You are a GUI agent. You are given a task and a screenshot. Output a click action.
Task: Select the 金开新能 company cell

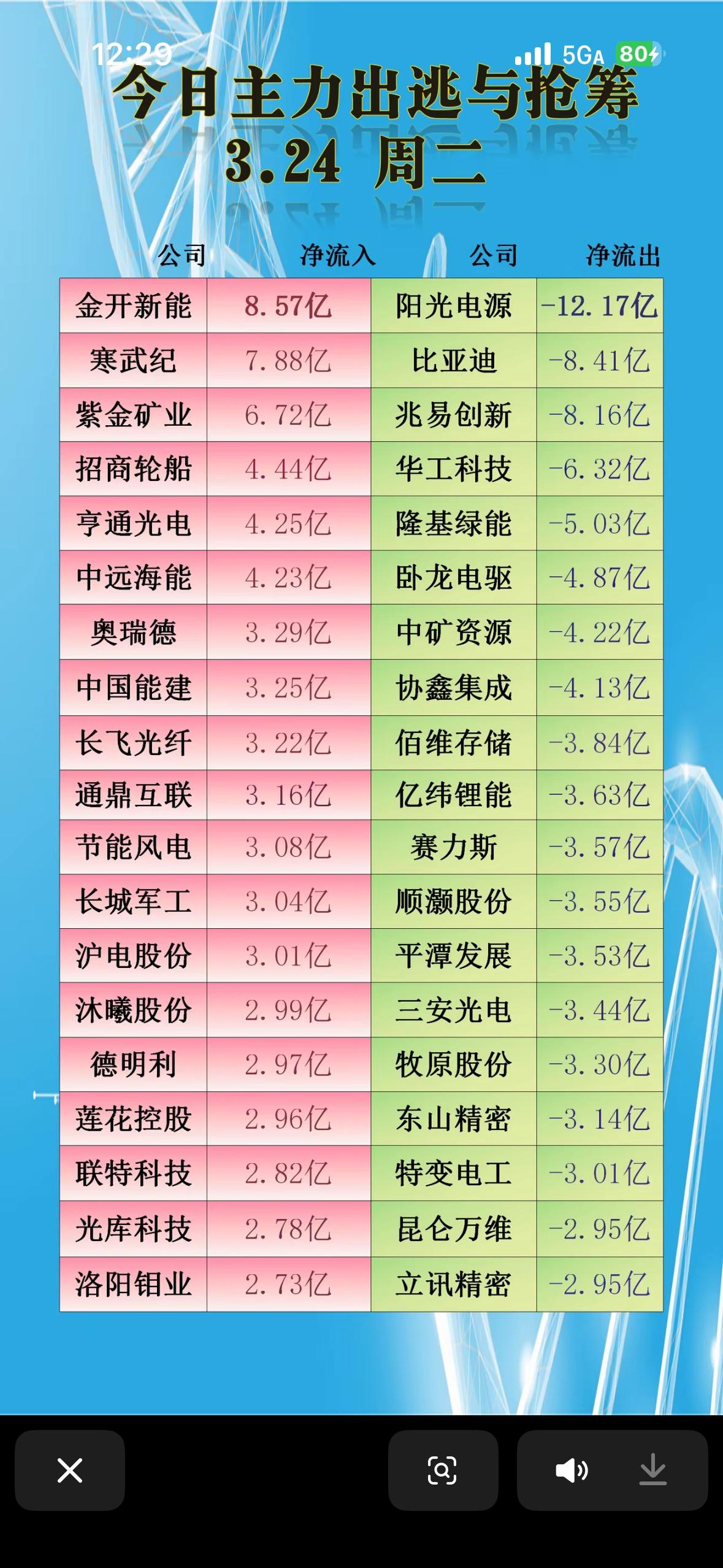coord(132,306)
